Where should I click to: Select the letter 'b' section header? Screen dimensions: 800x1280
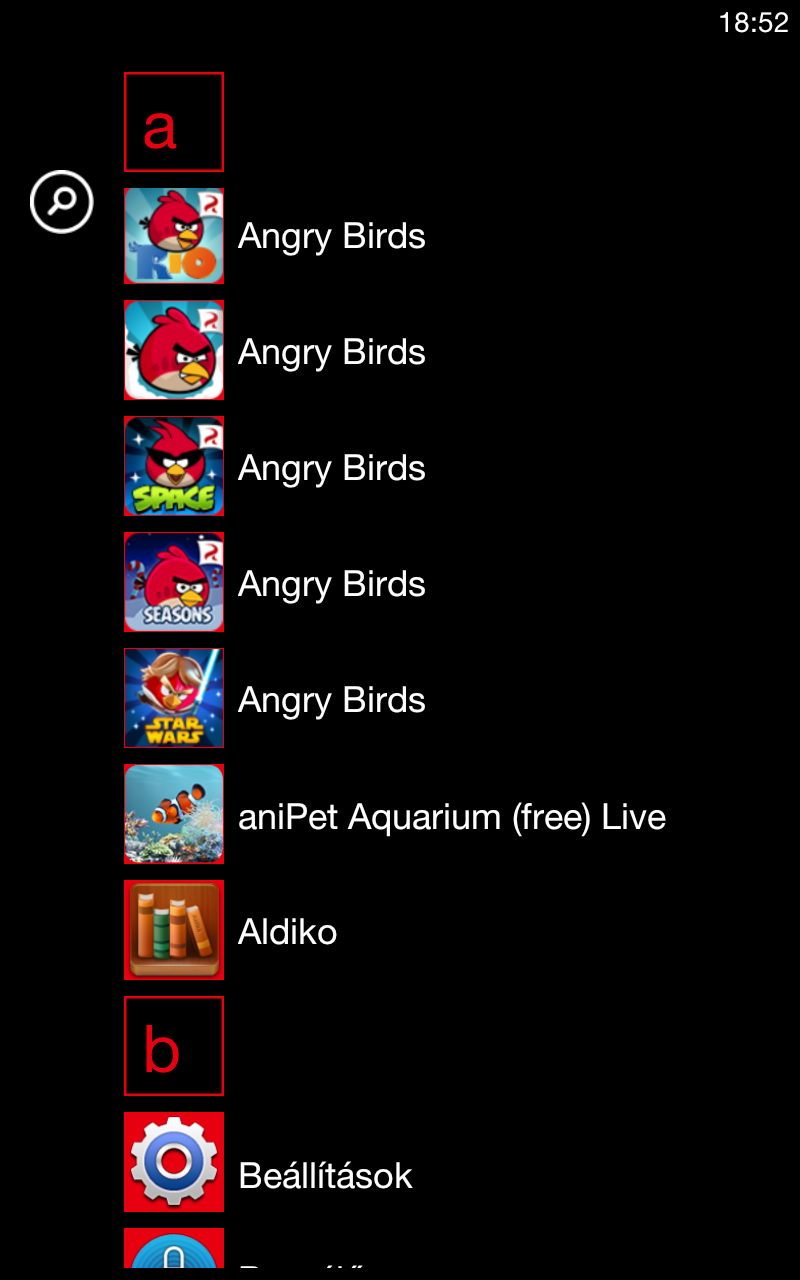[174, 1046]
